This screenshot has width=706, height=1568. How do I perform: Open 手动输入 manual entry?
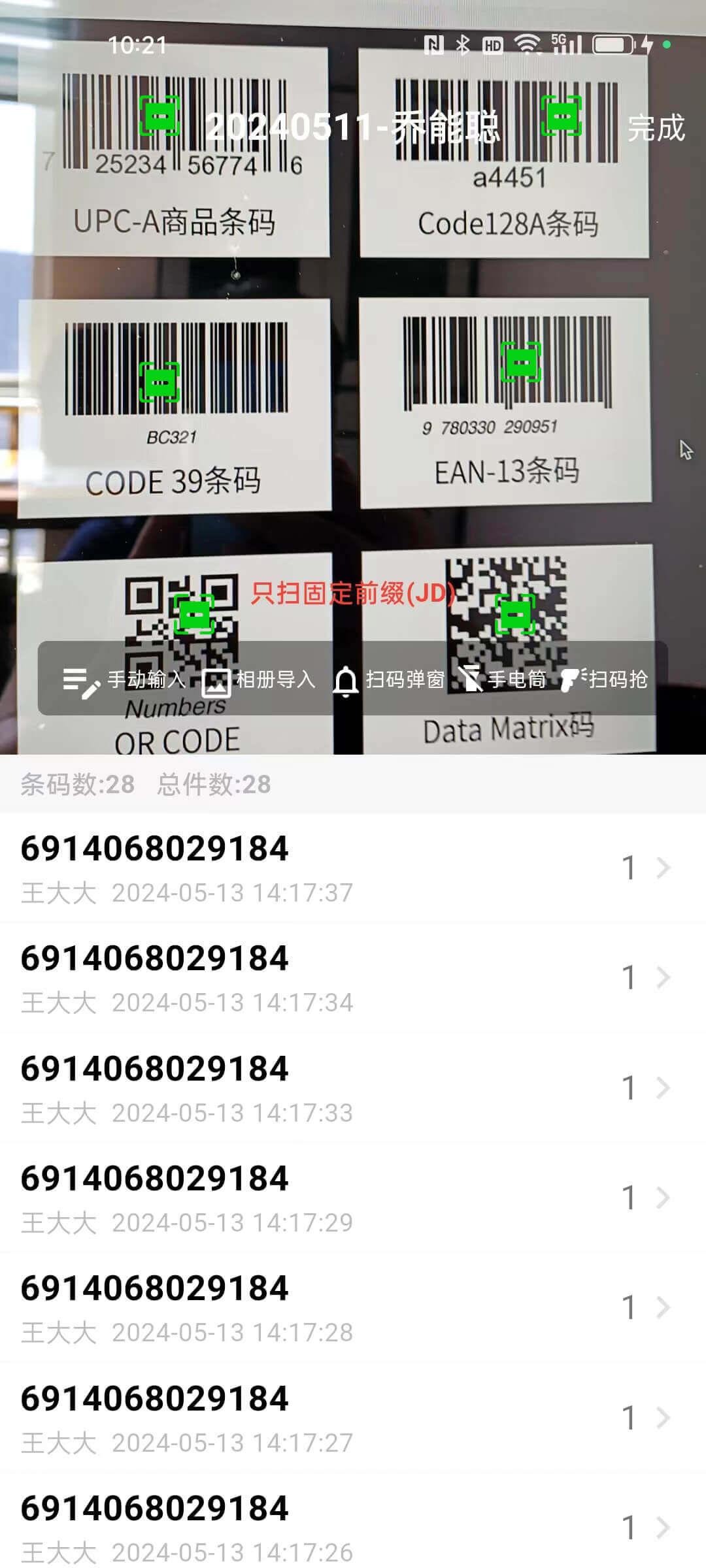pyautogui.click(x=124, y=680)
